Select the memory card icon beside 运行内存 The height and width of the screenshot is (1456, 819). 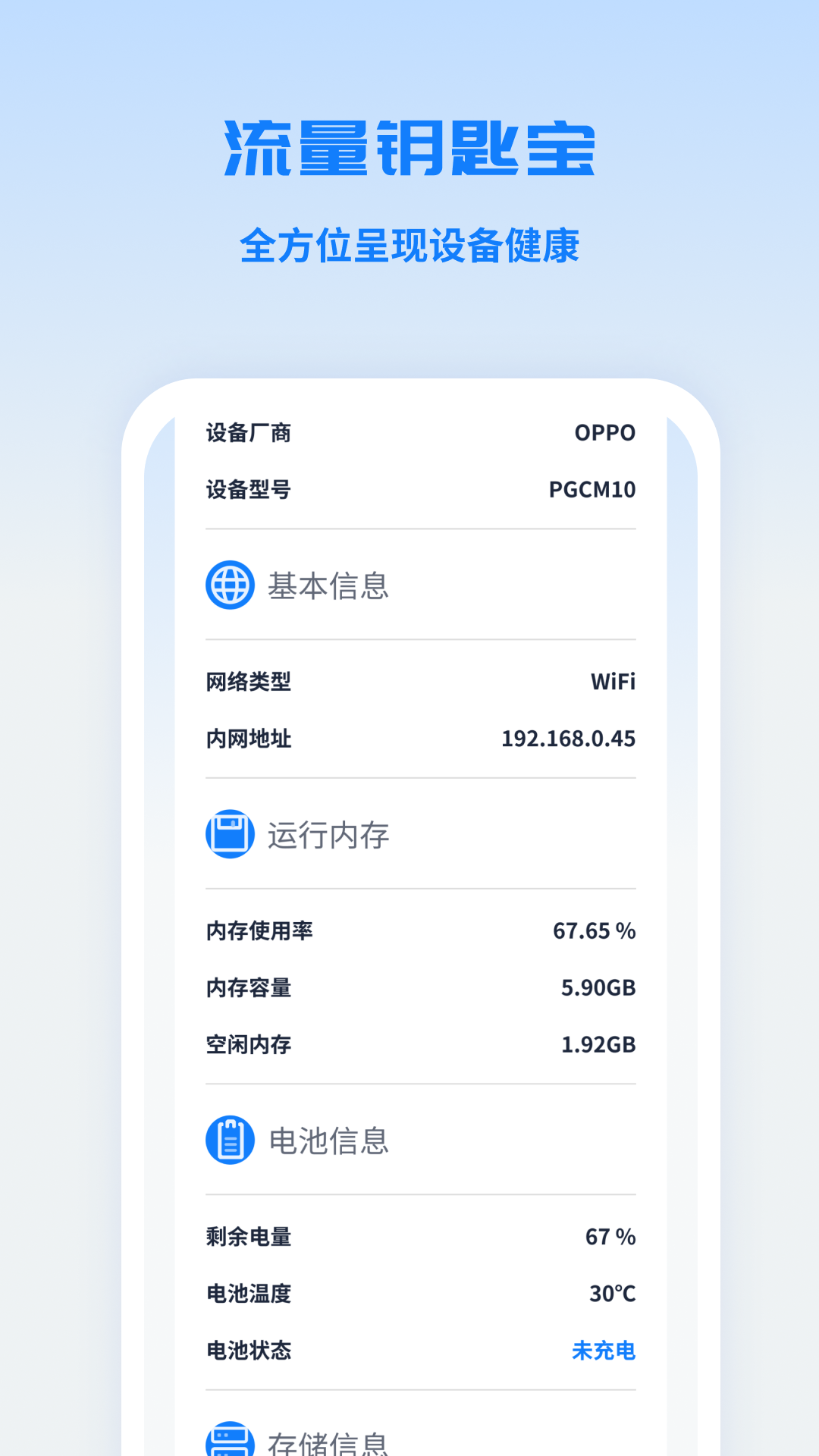click(x=228, y=834)
